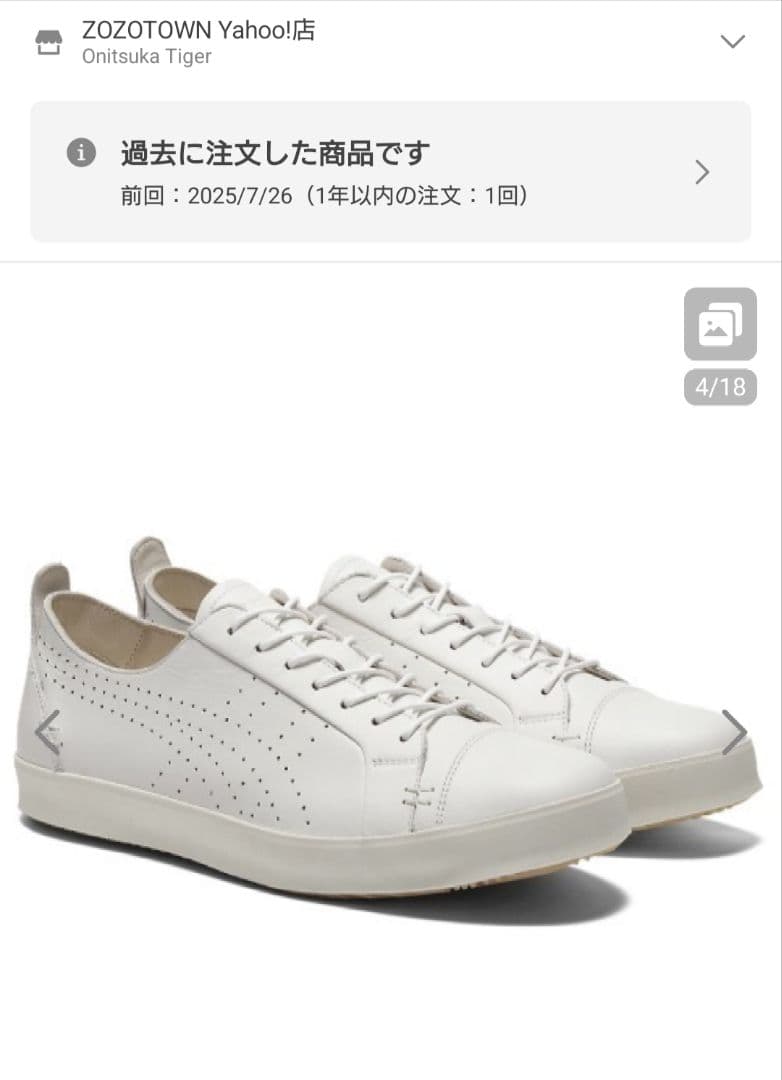Show the next product image
782x1080 pixels.
(x=735, y=733)
